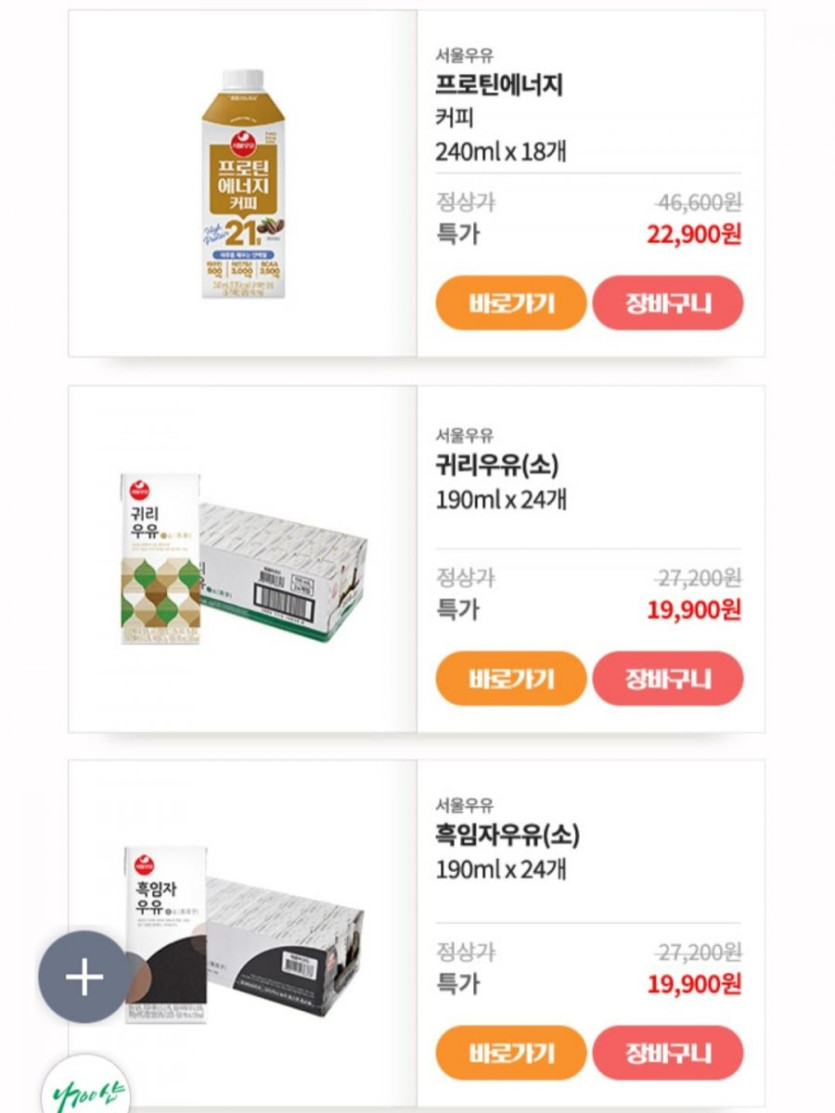Open the 프로틴에너지 커피 product image

(x=240, y=185)
